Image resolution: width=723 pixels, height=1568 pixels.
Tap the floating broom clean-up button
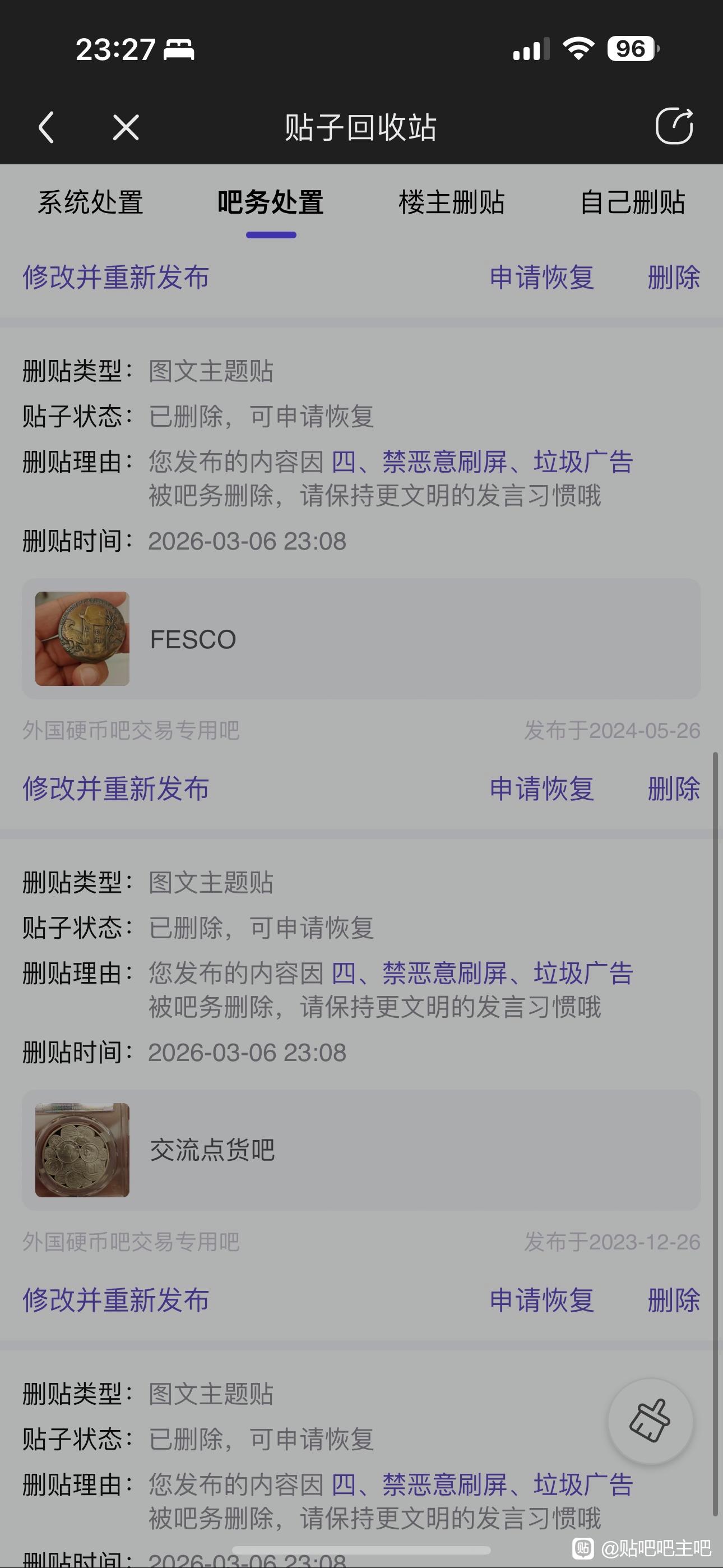coord(650,1421)
